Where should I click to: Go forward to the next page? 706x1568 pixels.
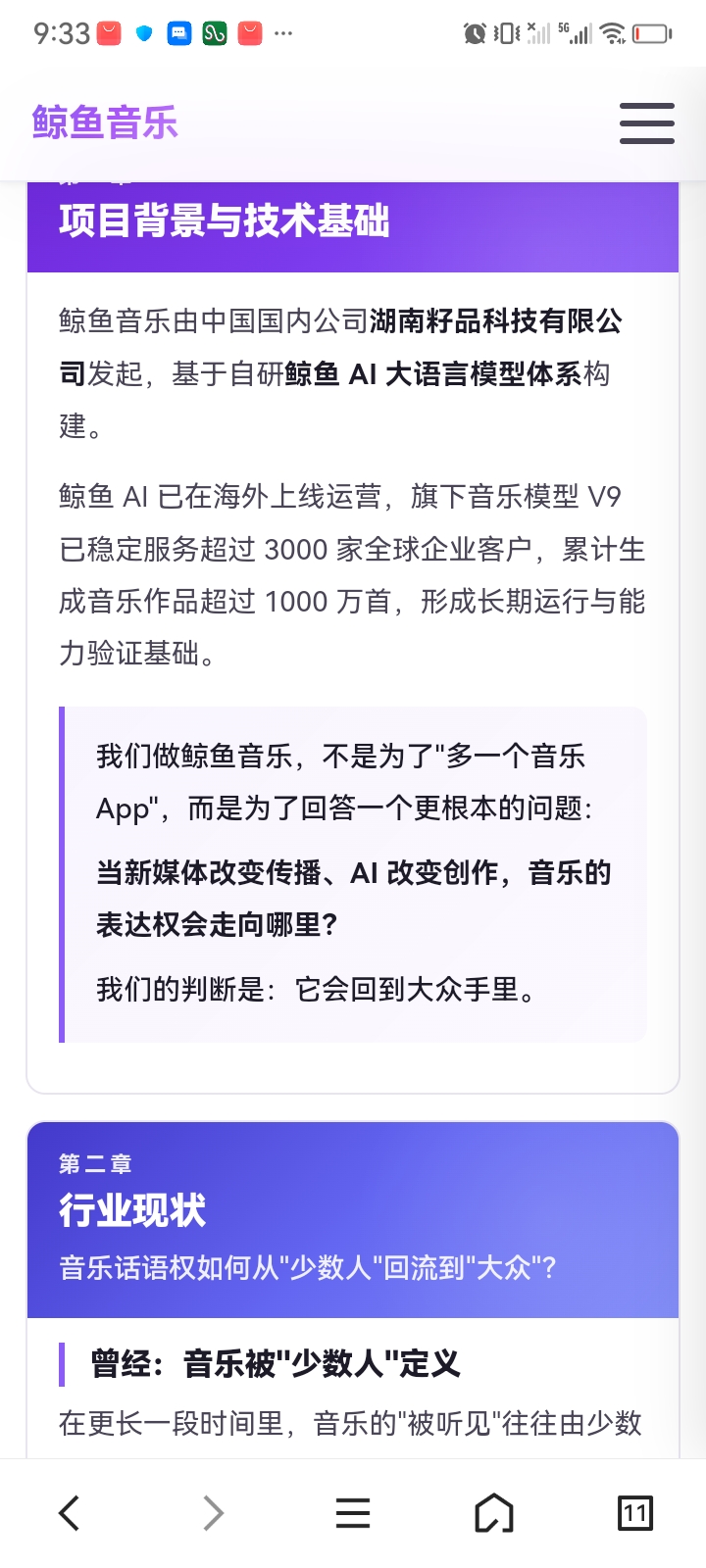point(213,1513)
